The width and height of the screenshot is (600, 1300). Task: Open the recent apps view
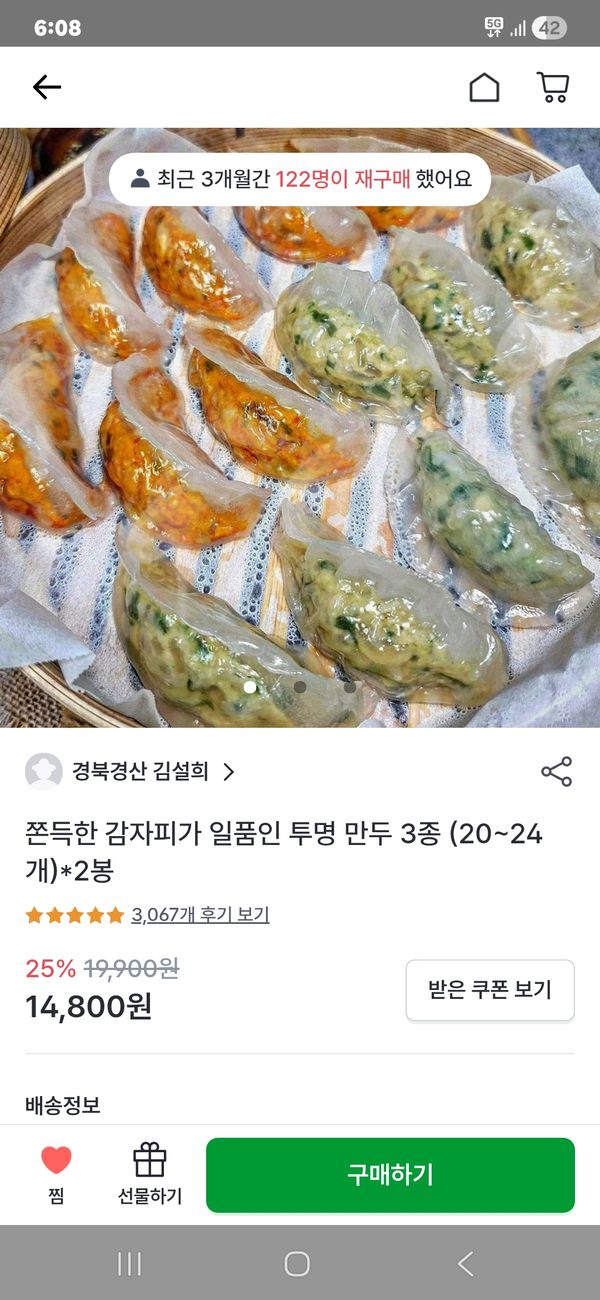point(129,1264)
